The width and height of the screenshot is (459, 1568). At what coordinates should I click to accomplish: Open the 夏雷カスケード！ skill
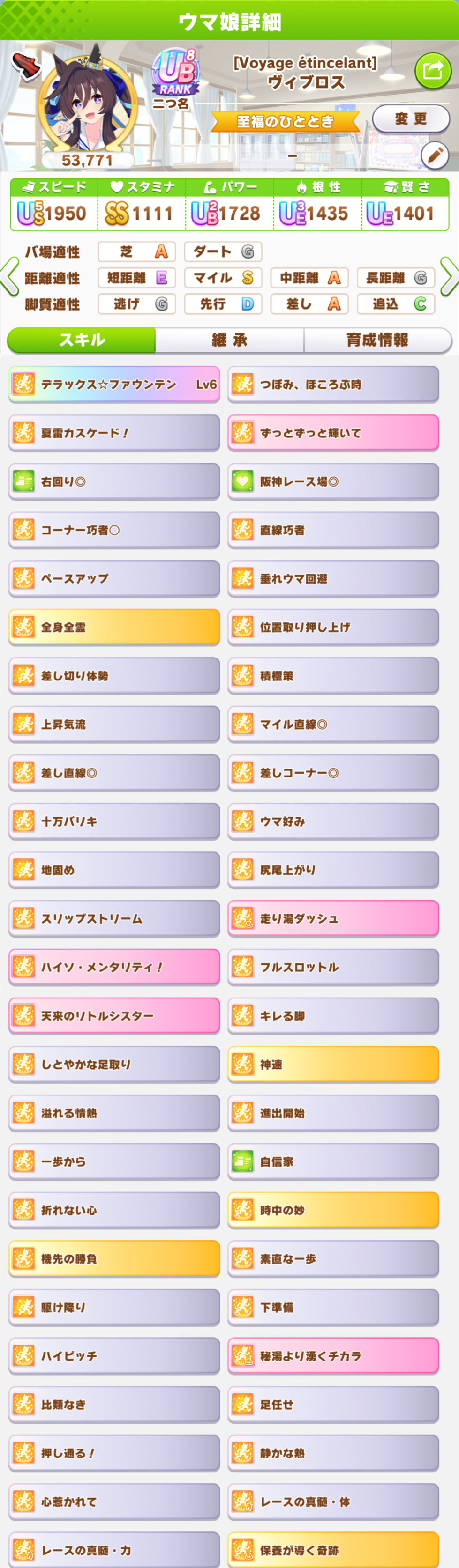(x=114, y=433)
